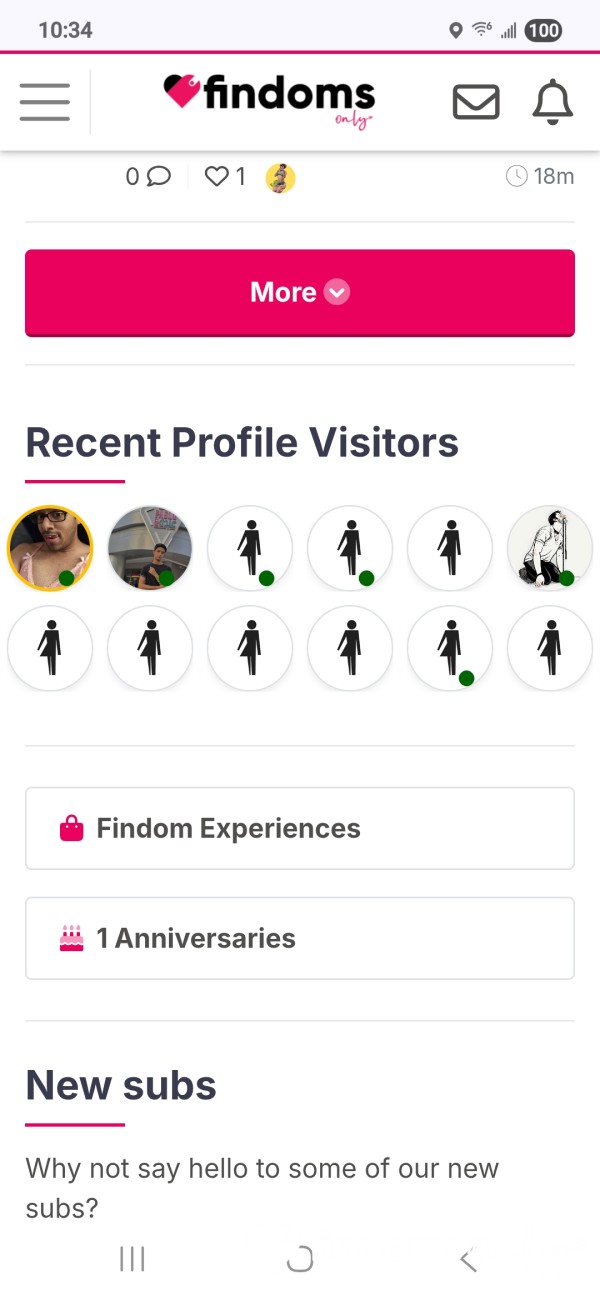Open the messages envelope icon
This screenshot has height=1300, width=600.
[x=476, y=102]
